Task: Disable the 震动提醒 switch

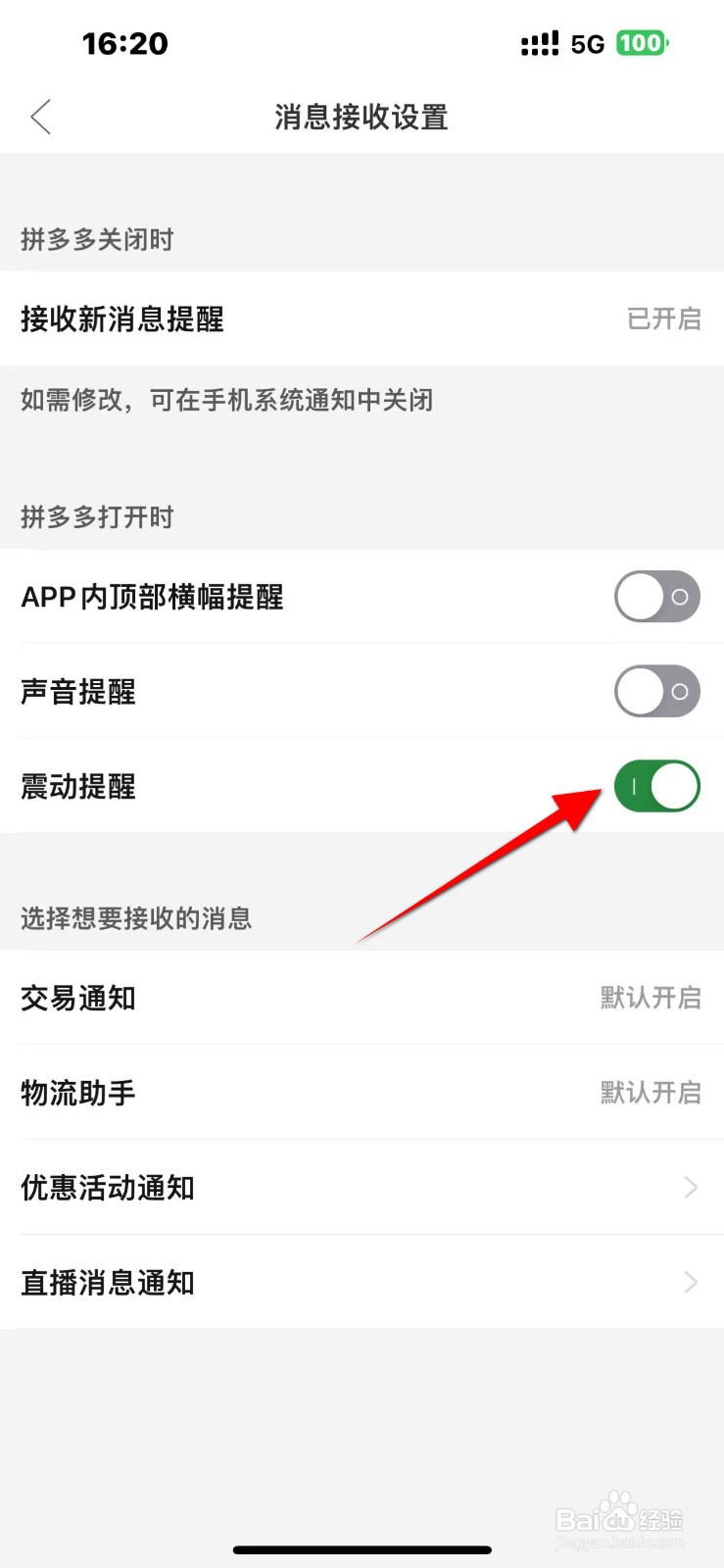Action: click(x=656, y=786)
